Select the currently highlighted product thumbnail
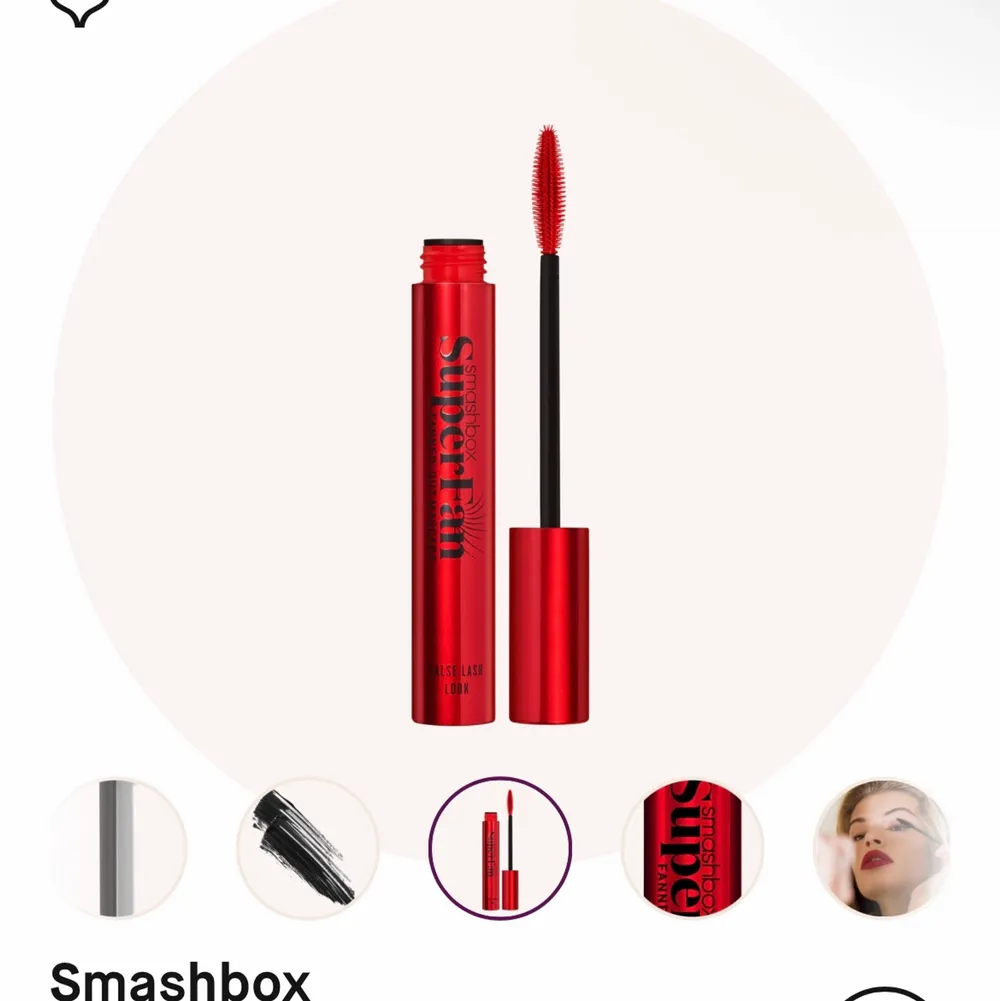 pos(500,845)
